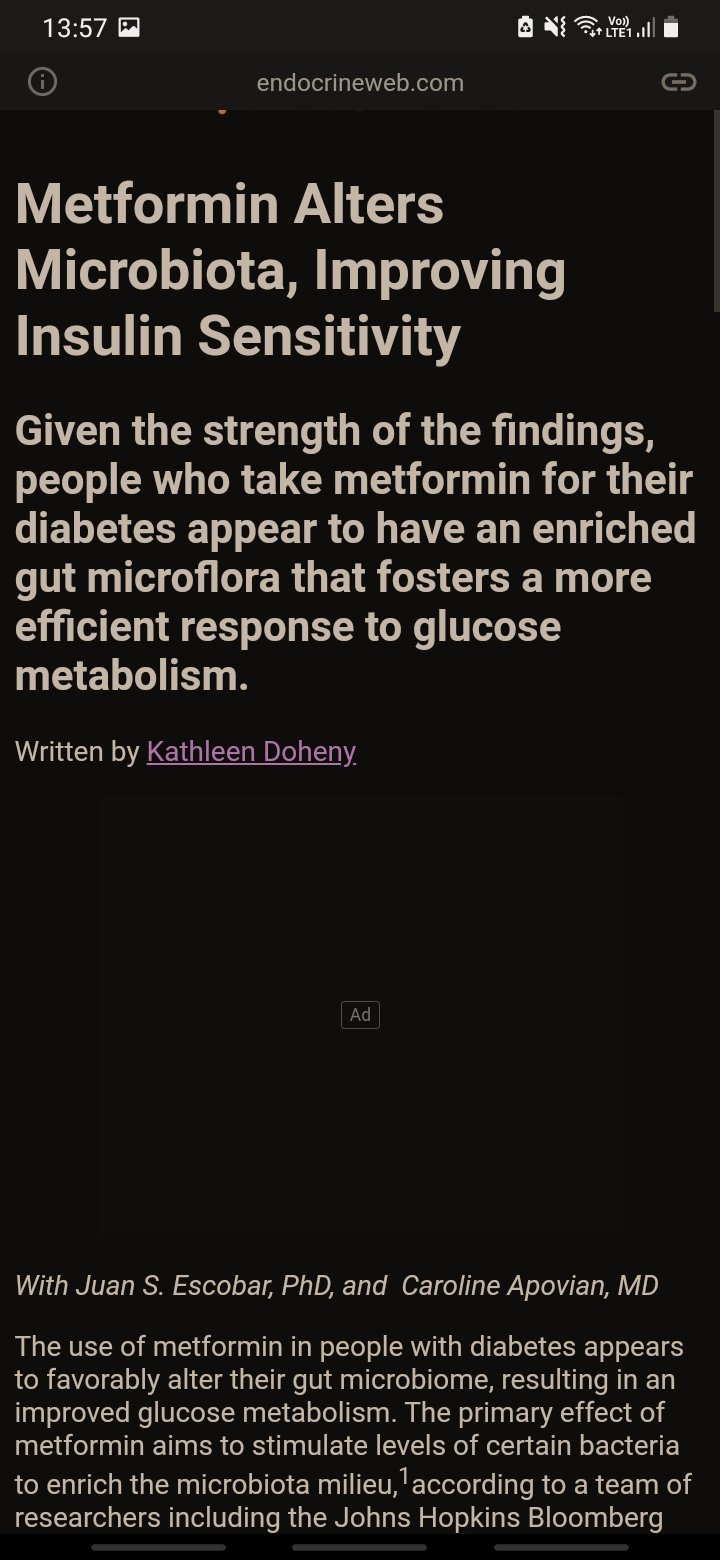
Task: Tap the endocrineweb.com address bar
Action: pyautogui.click(x=360, y=83)
